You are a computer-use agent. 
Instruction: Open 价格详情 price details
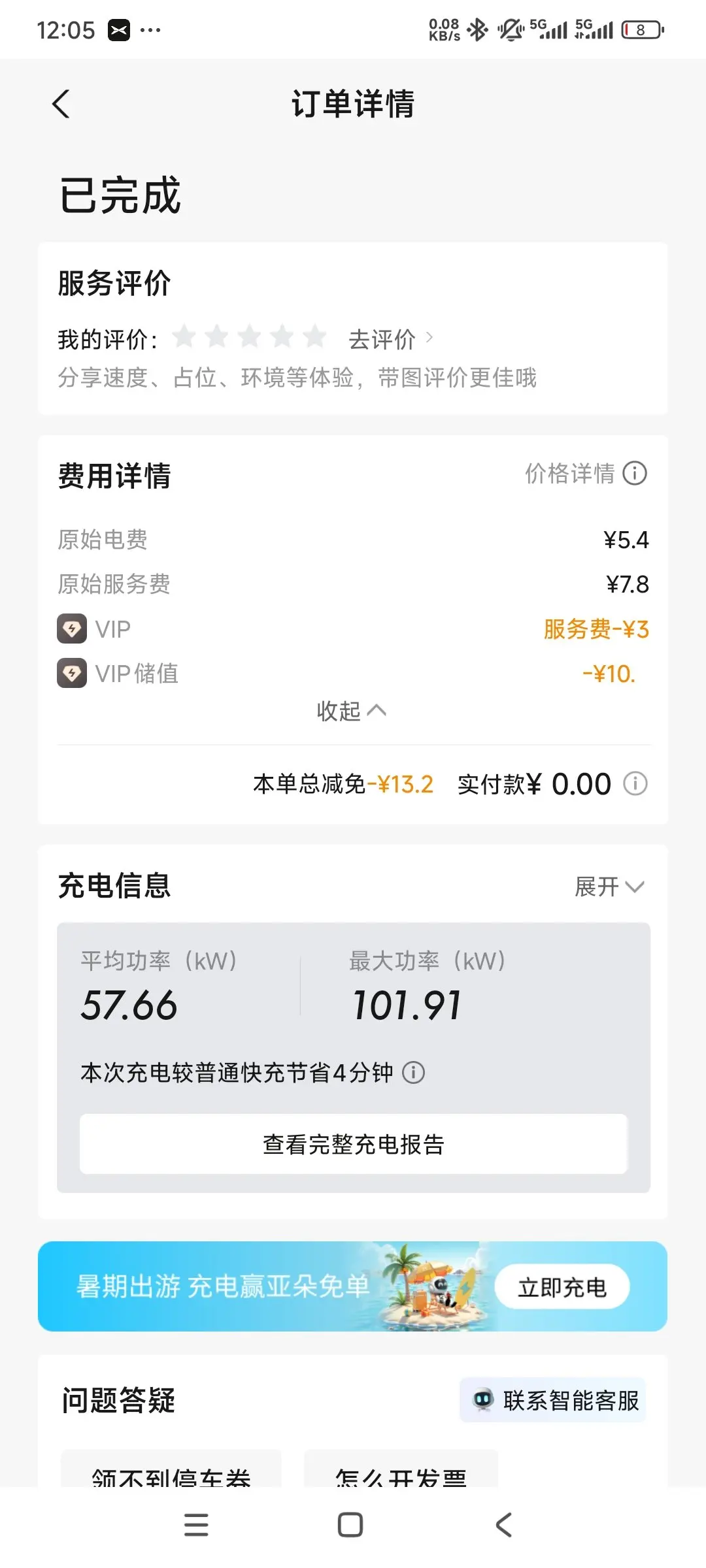[586, 474]
